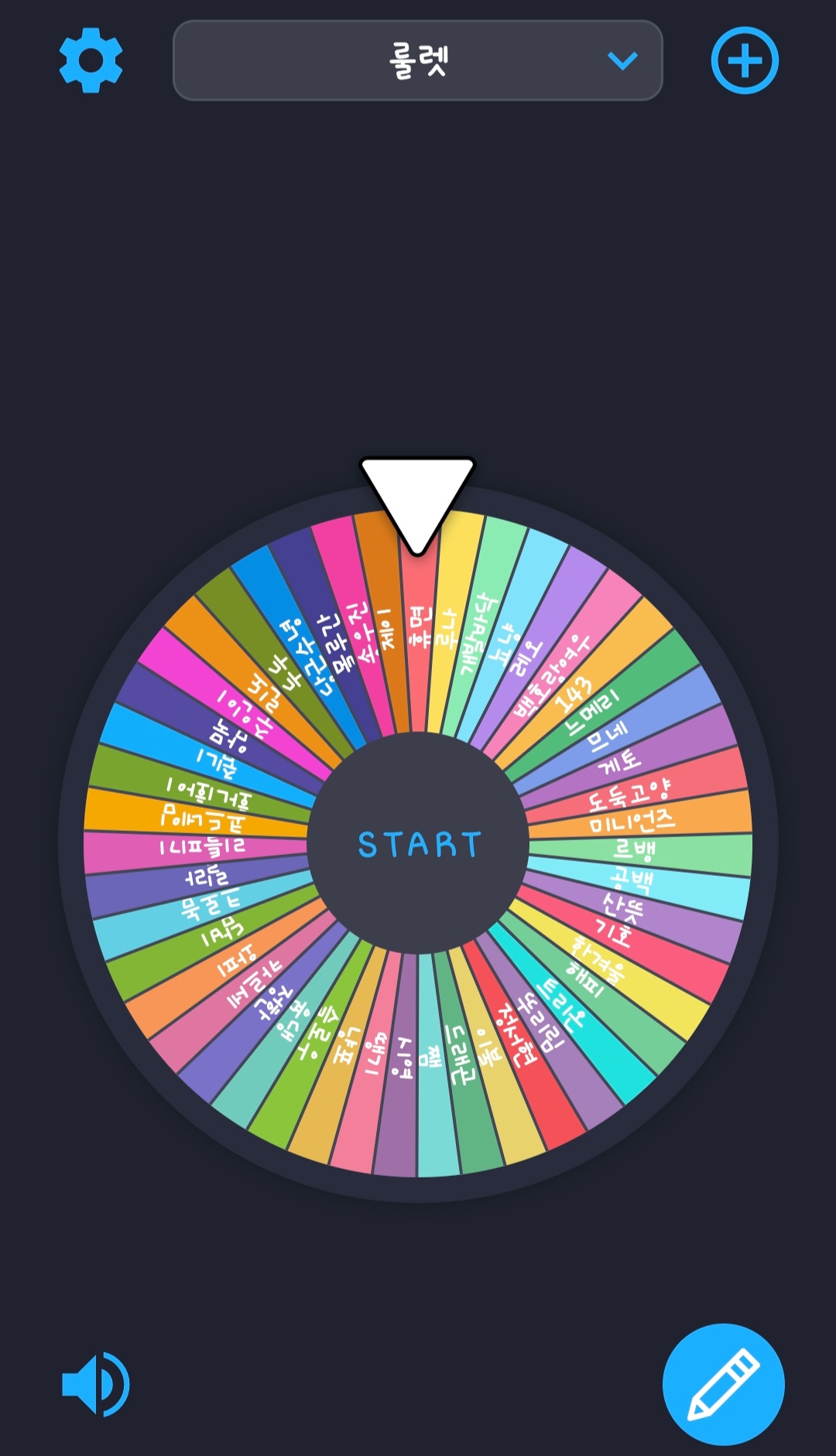Add a new roulette with plus icon
The width and height of the screenshot is (836, 1456).
point(744,60)
